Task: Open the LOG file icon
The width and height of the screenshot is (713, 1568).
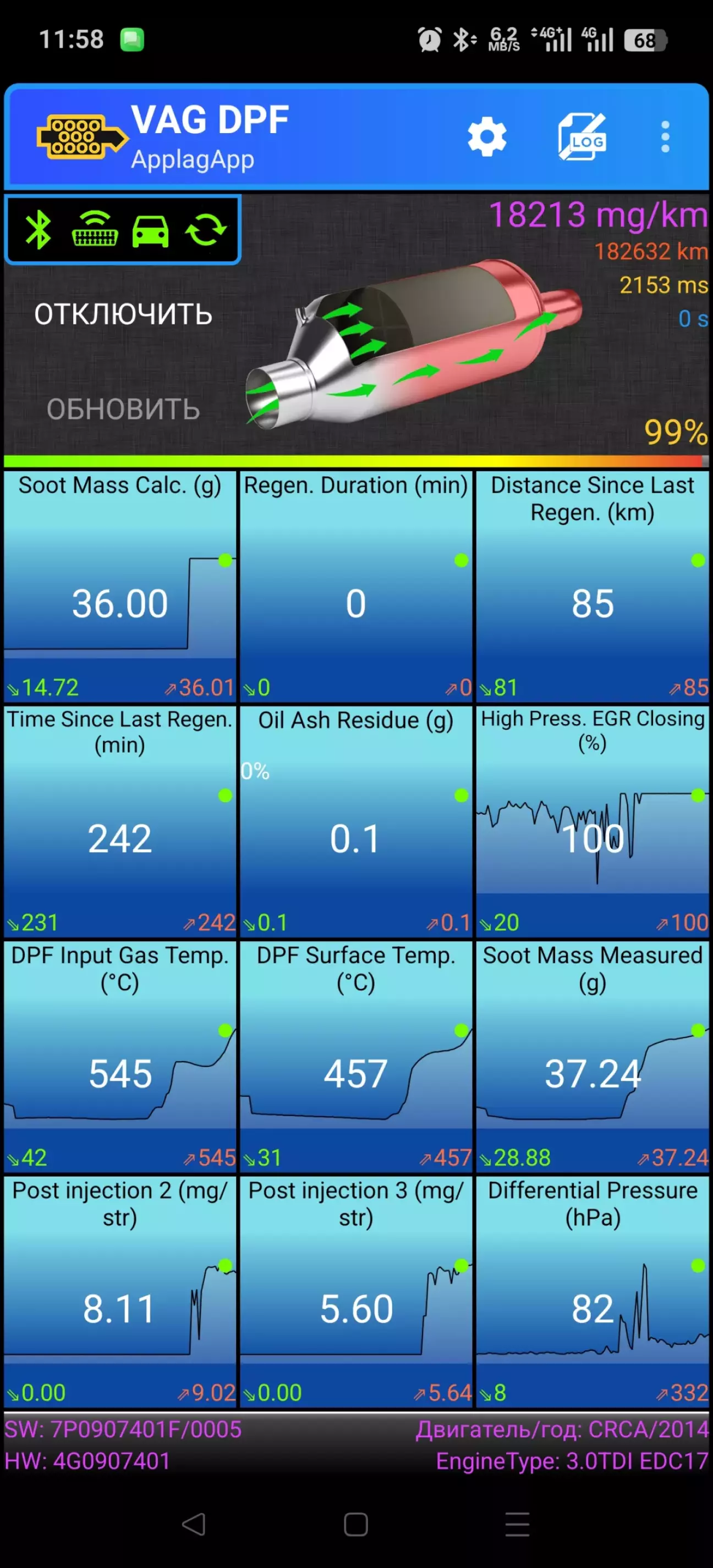Action: tap(582, 137)
